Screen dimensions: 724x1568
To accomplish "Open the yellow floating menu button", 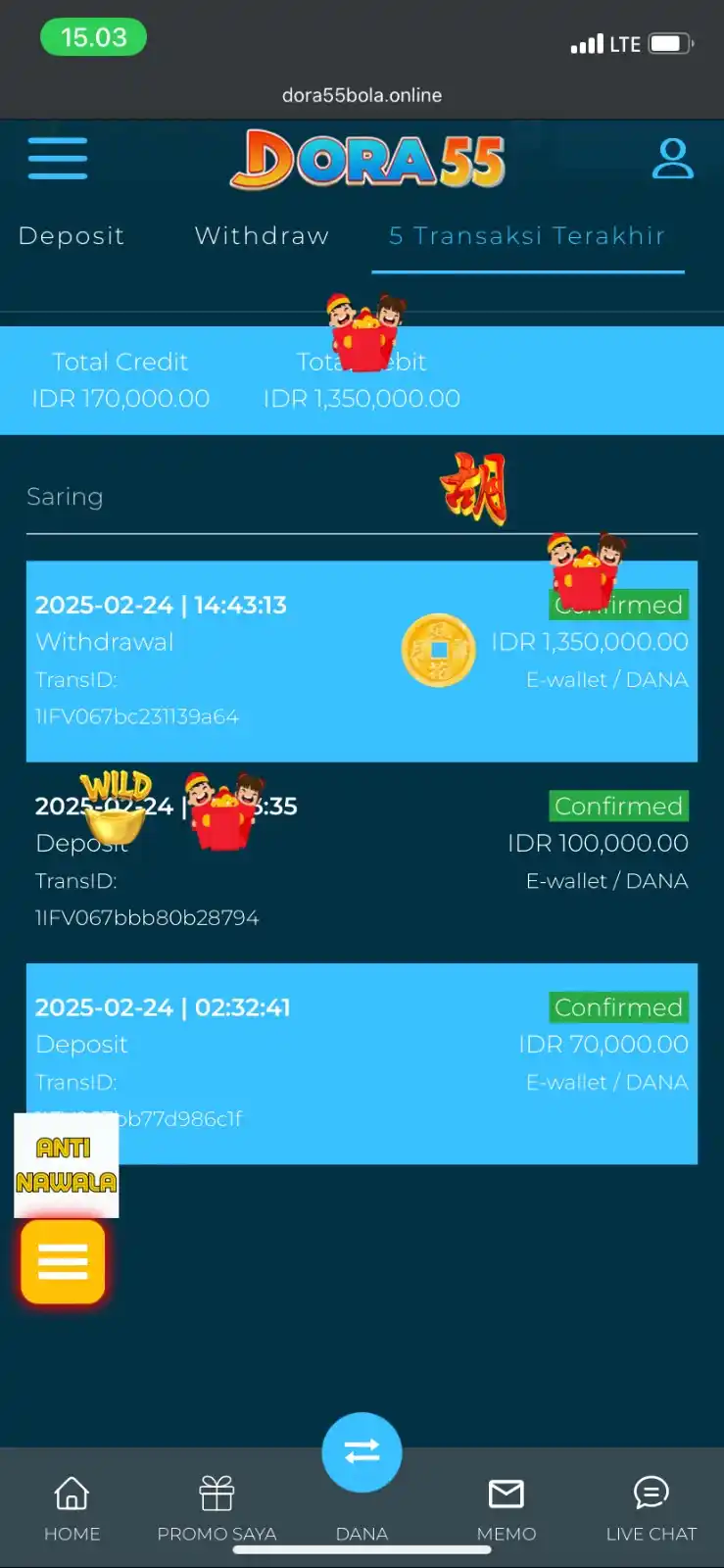I will click(63, 1261).
